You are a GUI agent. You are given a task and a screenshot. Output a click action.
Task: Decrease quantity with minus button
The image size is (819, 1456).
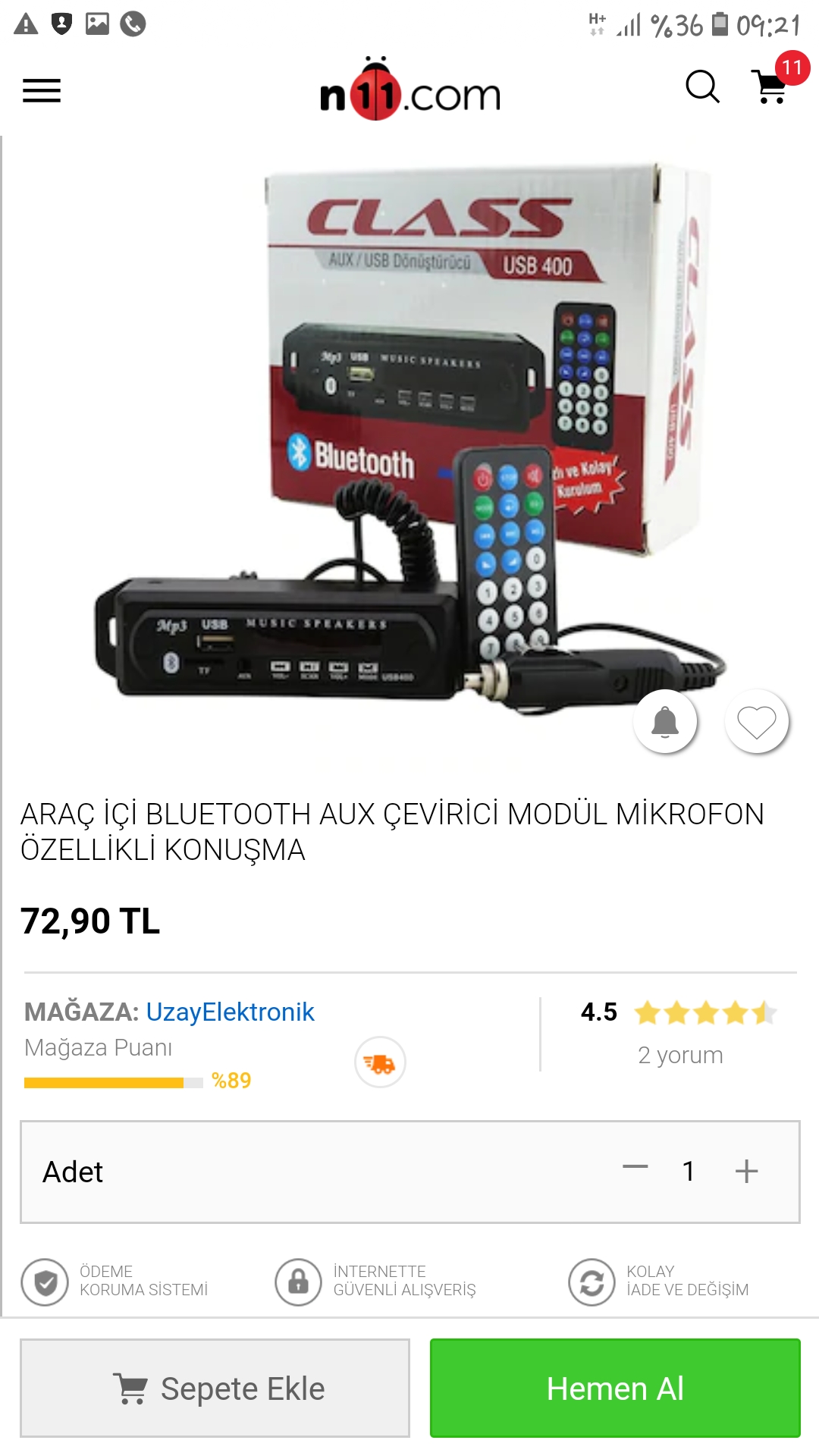click(x=635, y=1168)
